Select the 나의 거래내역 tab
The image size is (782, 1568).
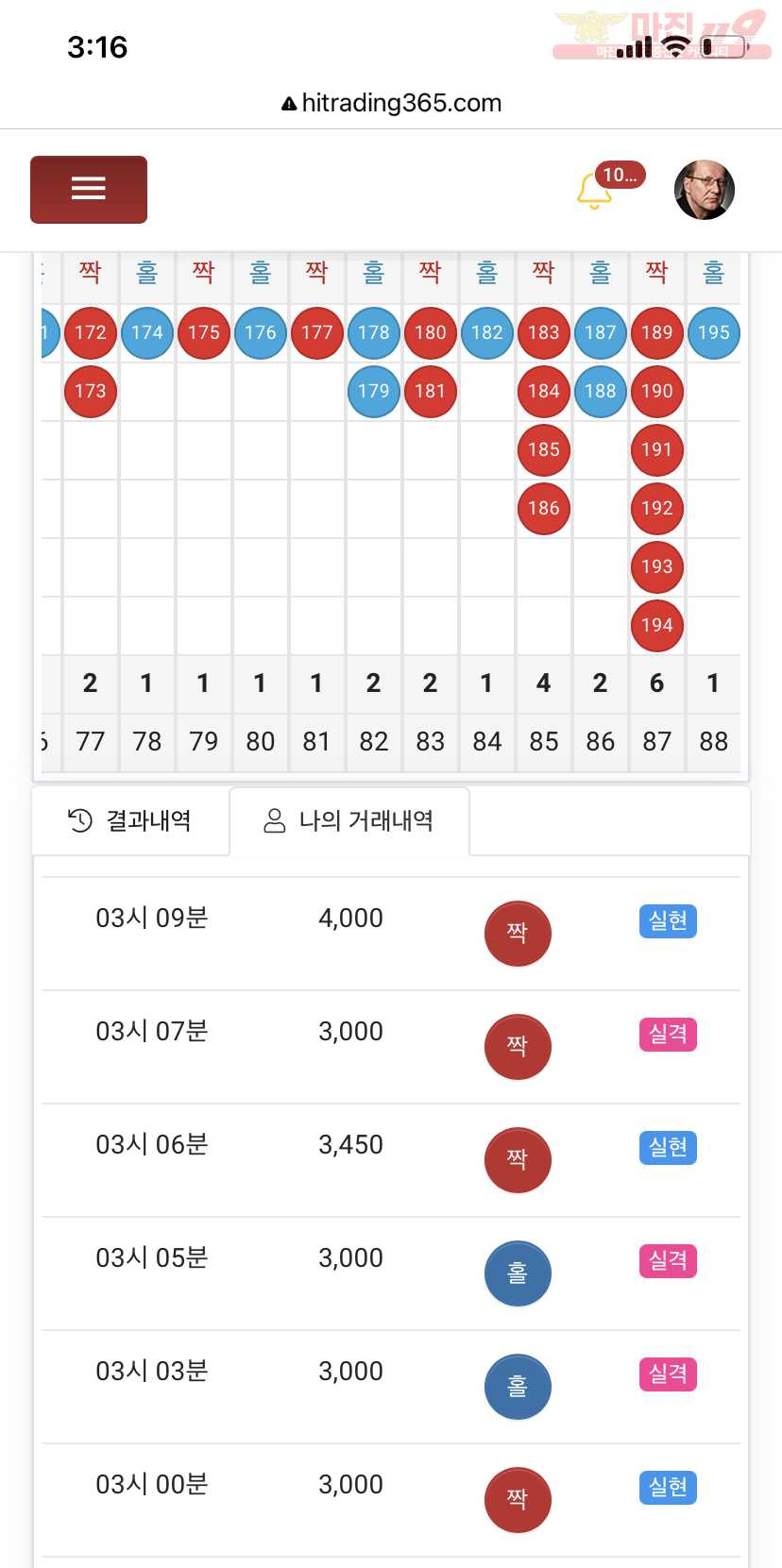(x=349, y=821)
